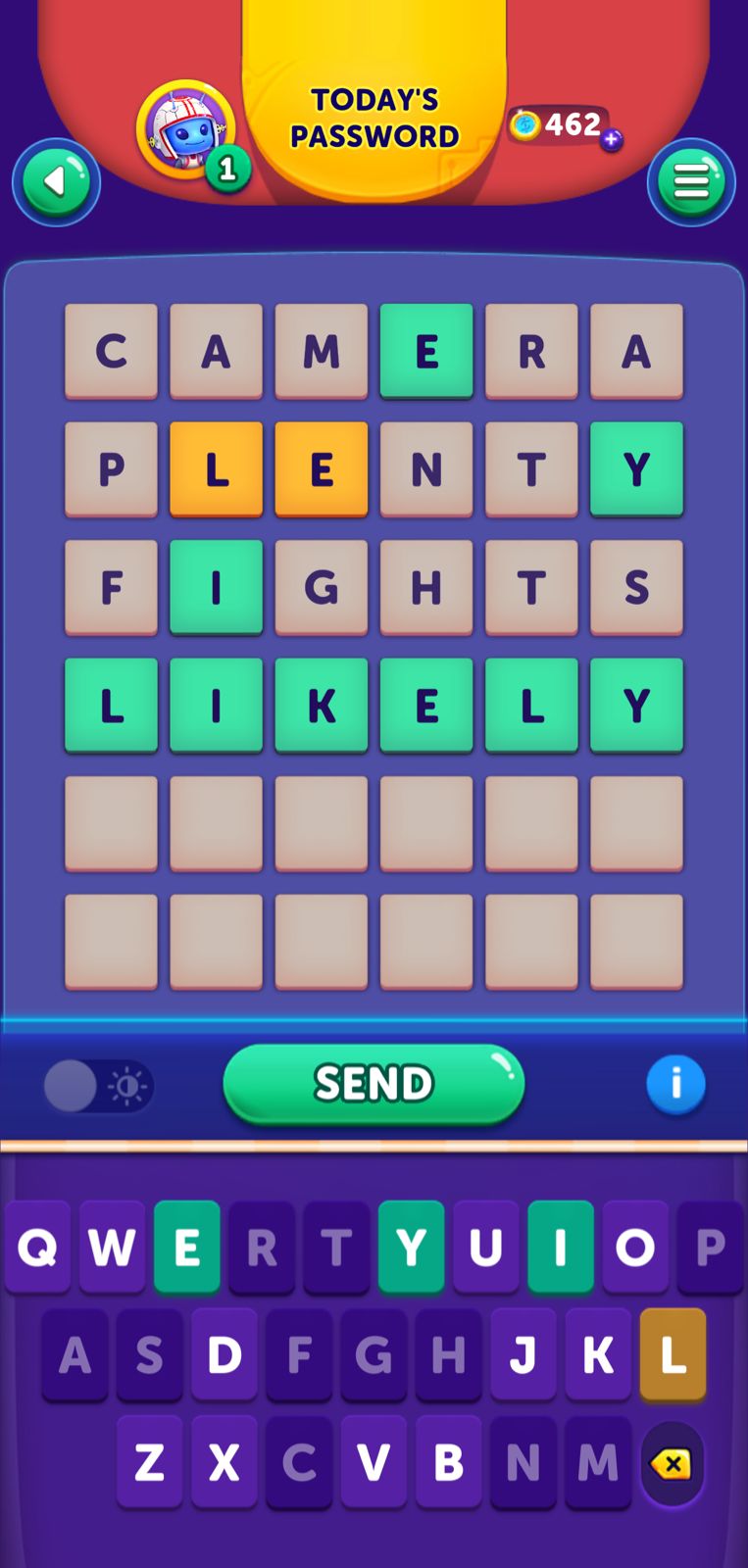Go back with the green arrow button
The height and width of the screenshot is (1568, 748).
56,182
